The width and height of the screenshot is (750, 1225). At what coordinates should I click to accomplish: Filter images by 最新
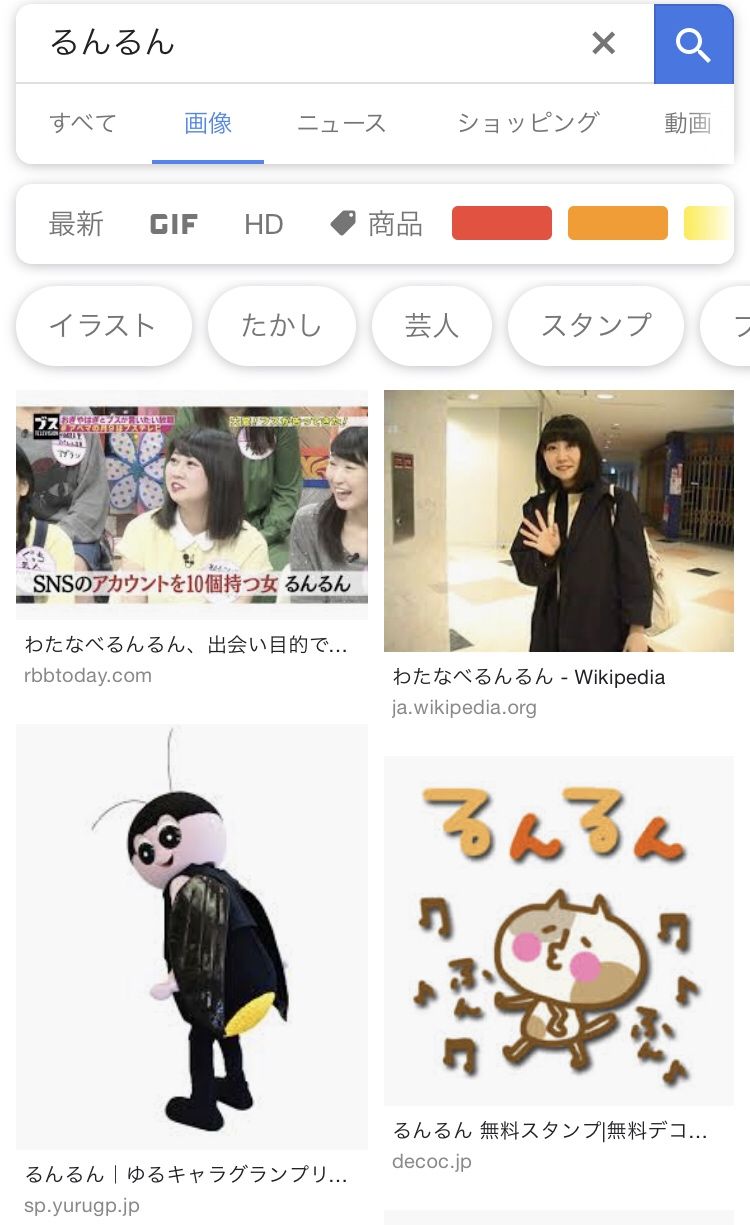[x=76, y=224]
